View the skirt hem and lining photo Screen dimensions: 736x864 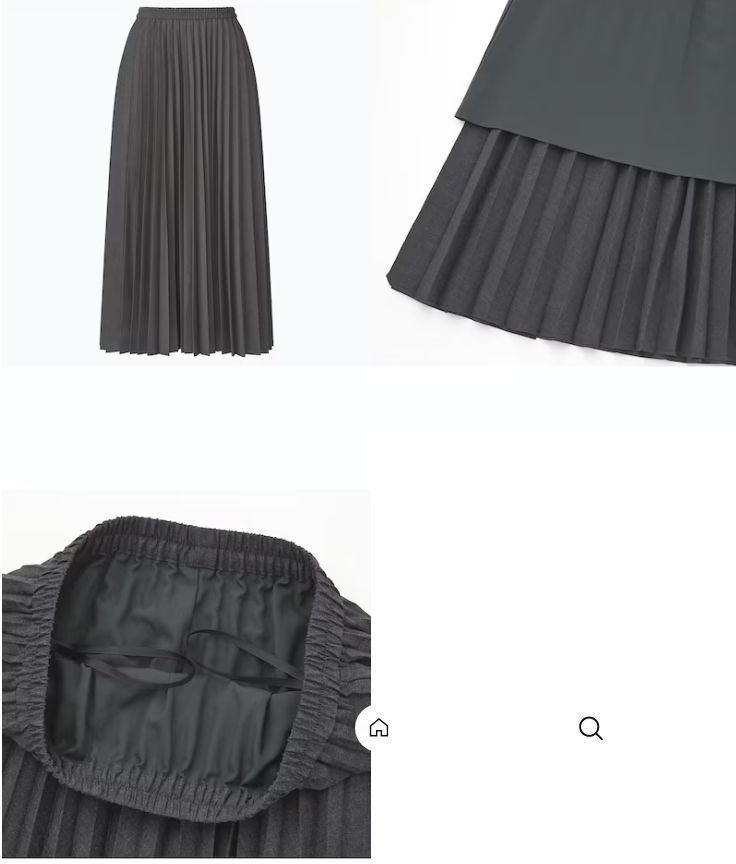coord(556,183)
